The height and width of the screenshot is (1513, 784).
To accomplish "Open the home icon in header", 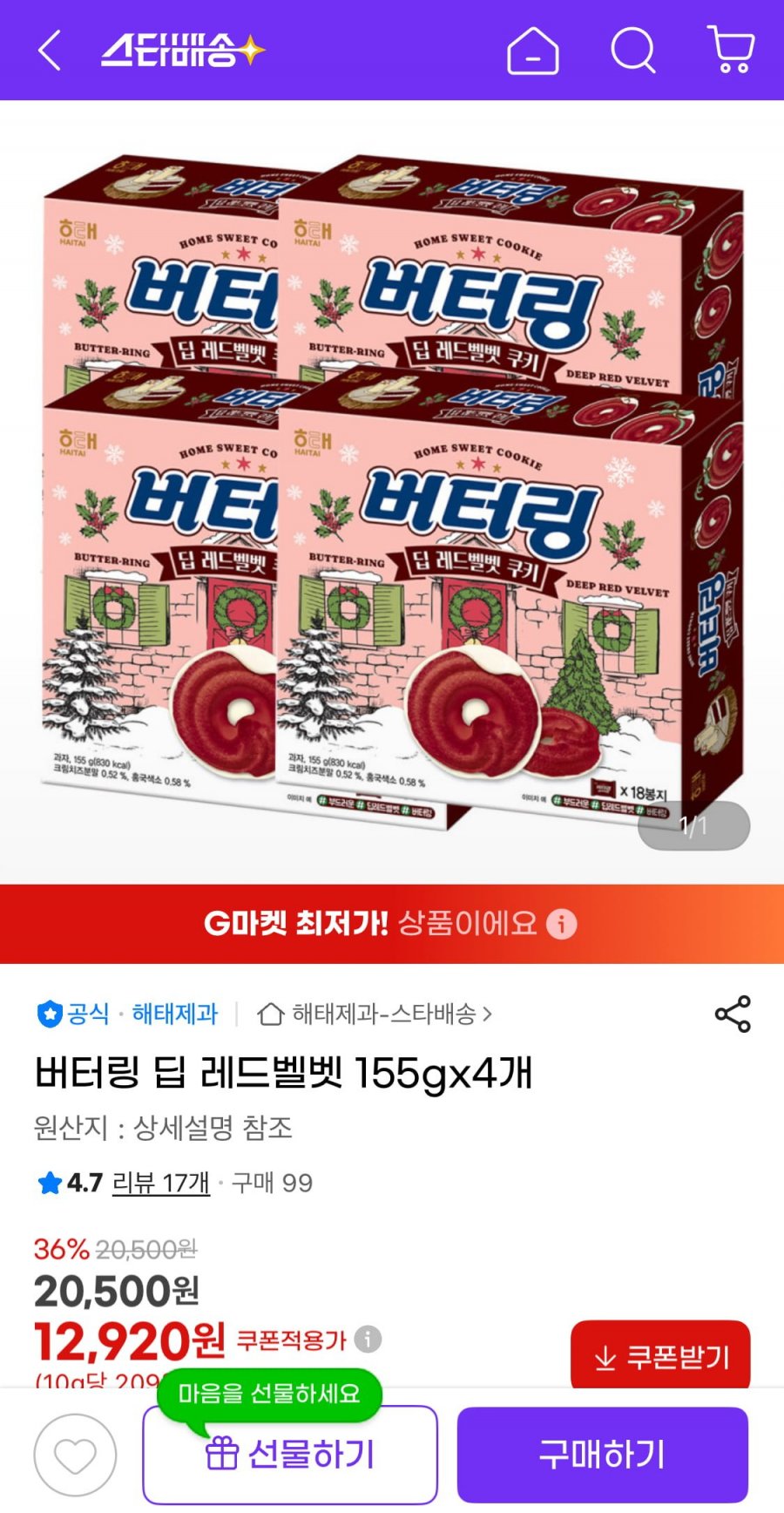I will tap(532, 51).
